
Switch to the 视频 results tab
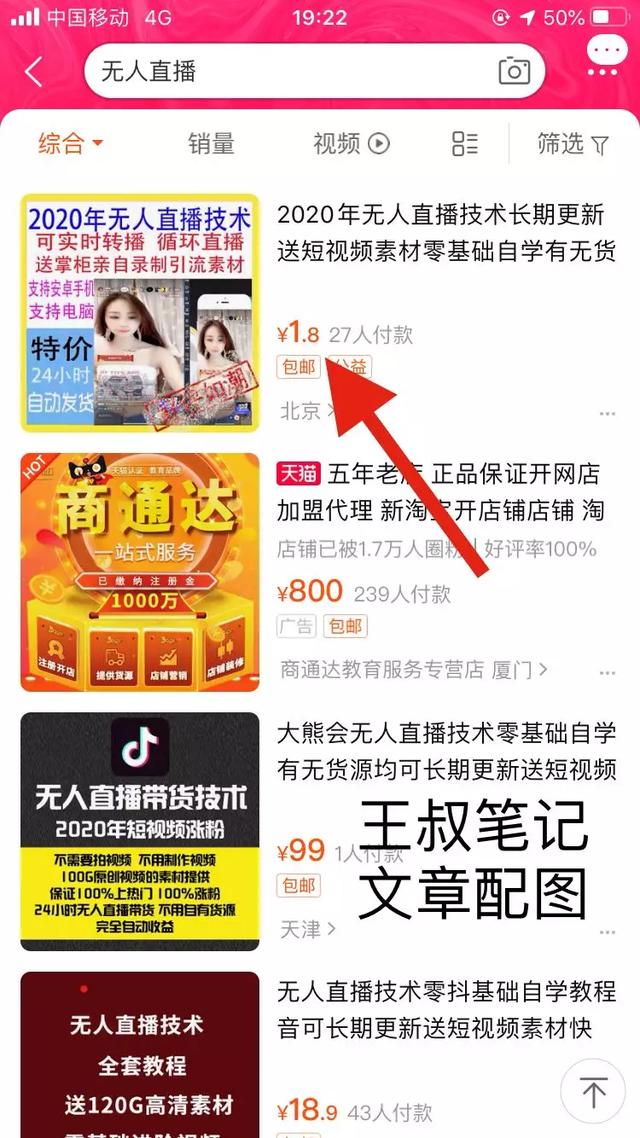tap(350, 144)
